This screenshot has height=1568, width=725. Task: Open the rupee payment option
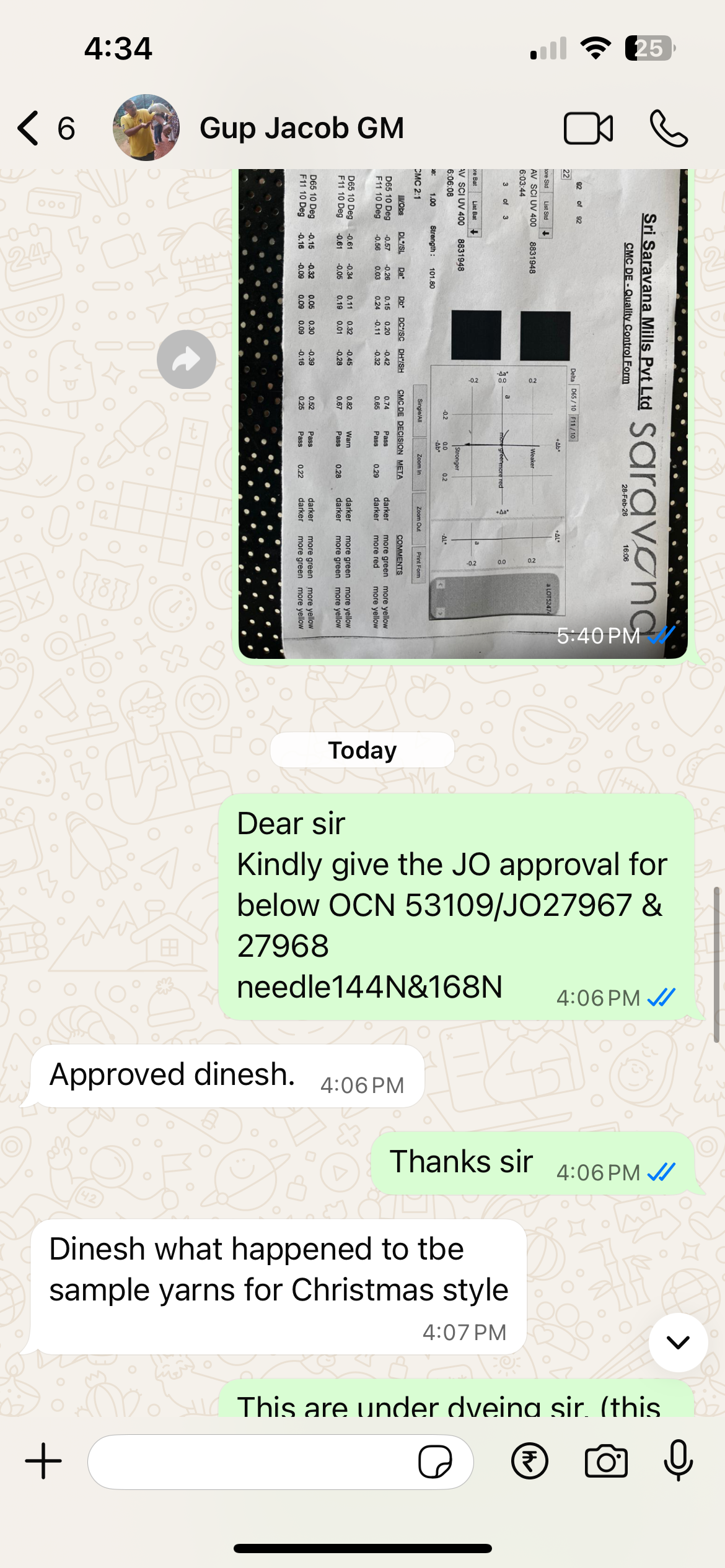530,1461
